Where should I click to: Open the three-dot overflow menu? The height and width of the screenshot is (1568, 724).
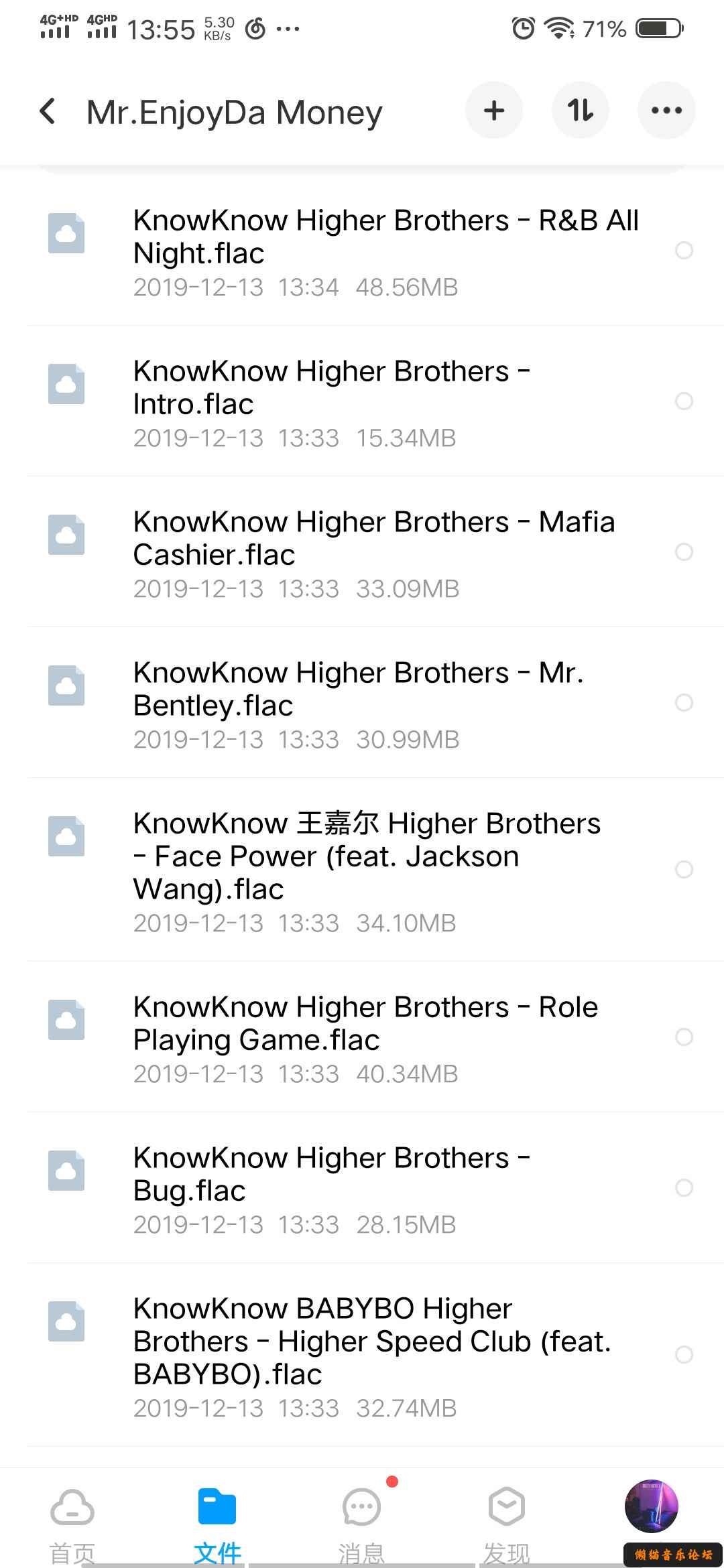(x=666, y=111)
